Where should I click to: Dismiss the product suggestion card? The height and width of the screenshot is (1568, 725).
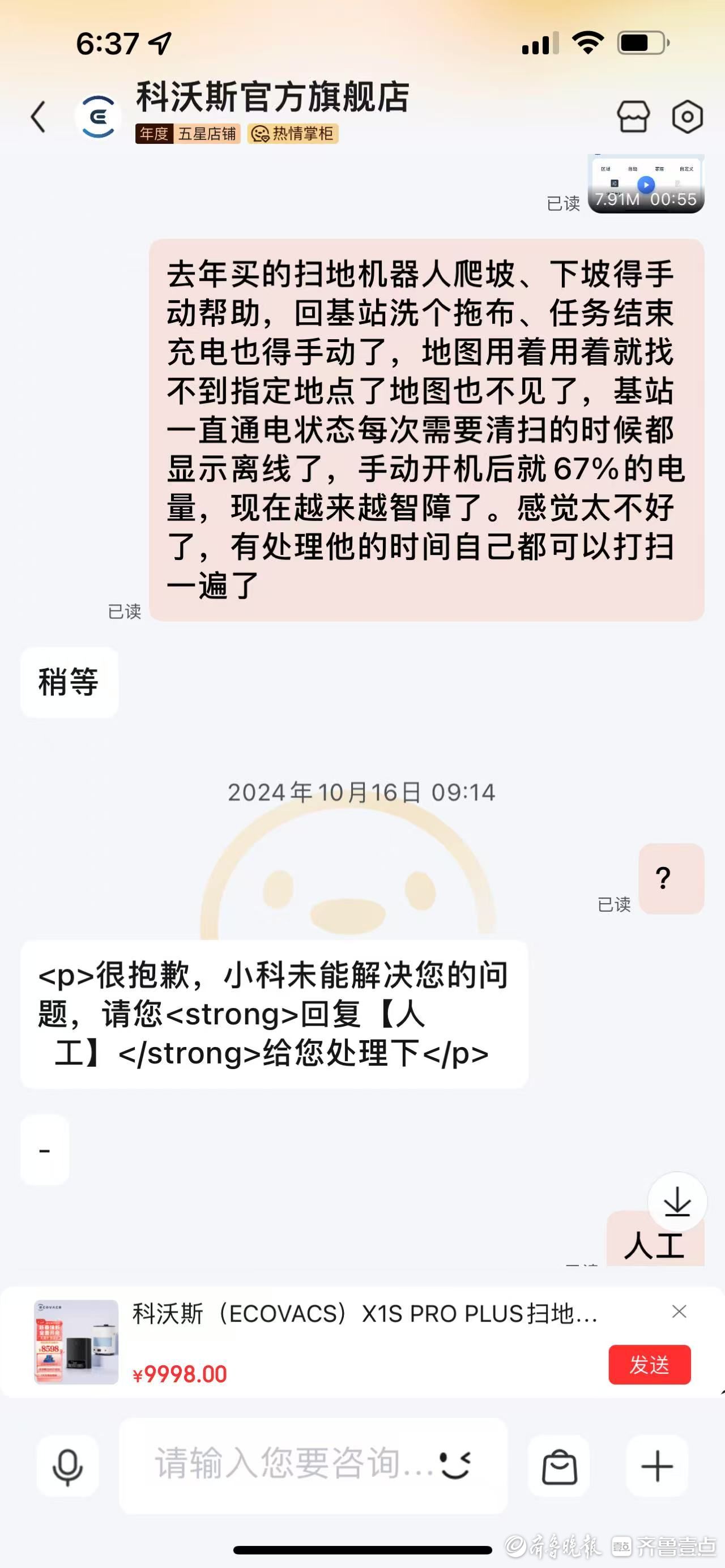tap(679, 1311)
